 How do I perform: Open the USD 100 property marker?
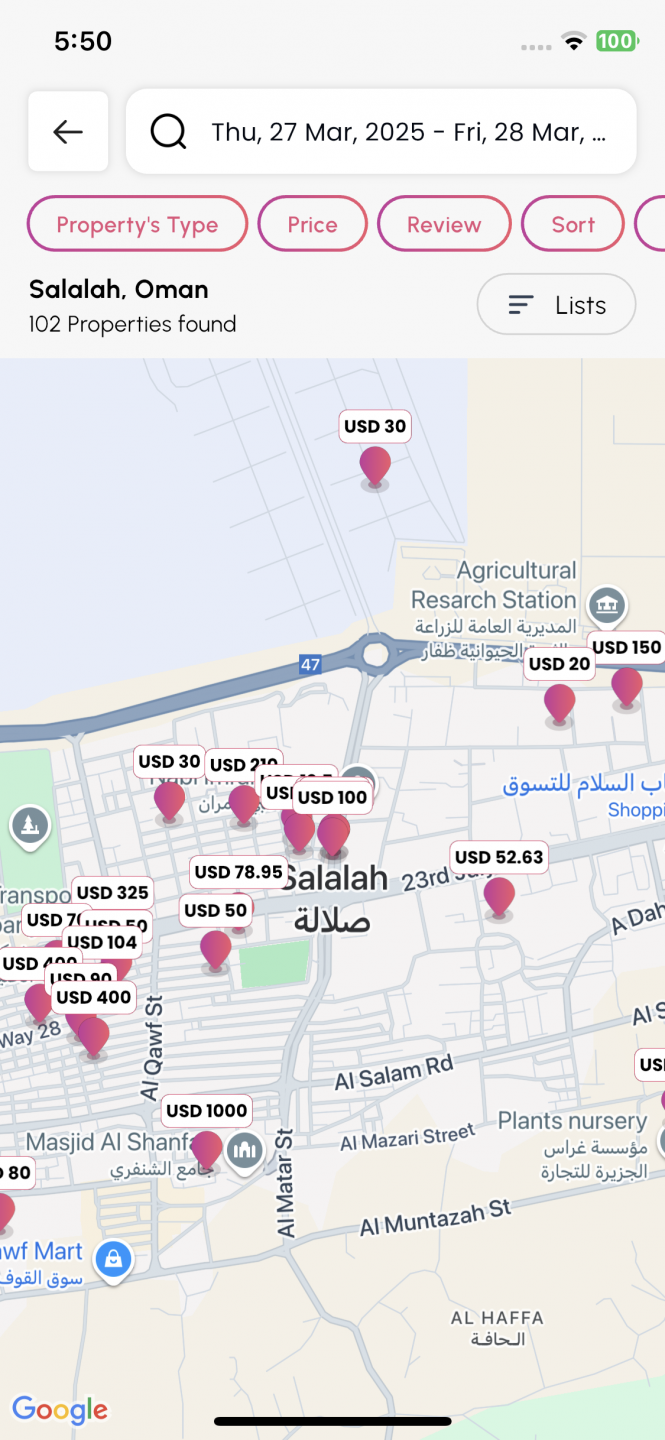tap(333, 798)
